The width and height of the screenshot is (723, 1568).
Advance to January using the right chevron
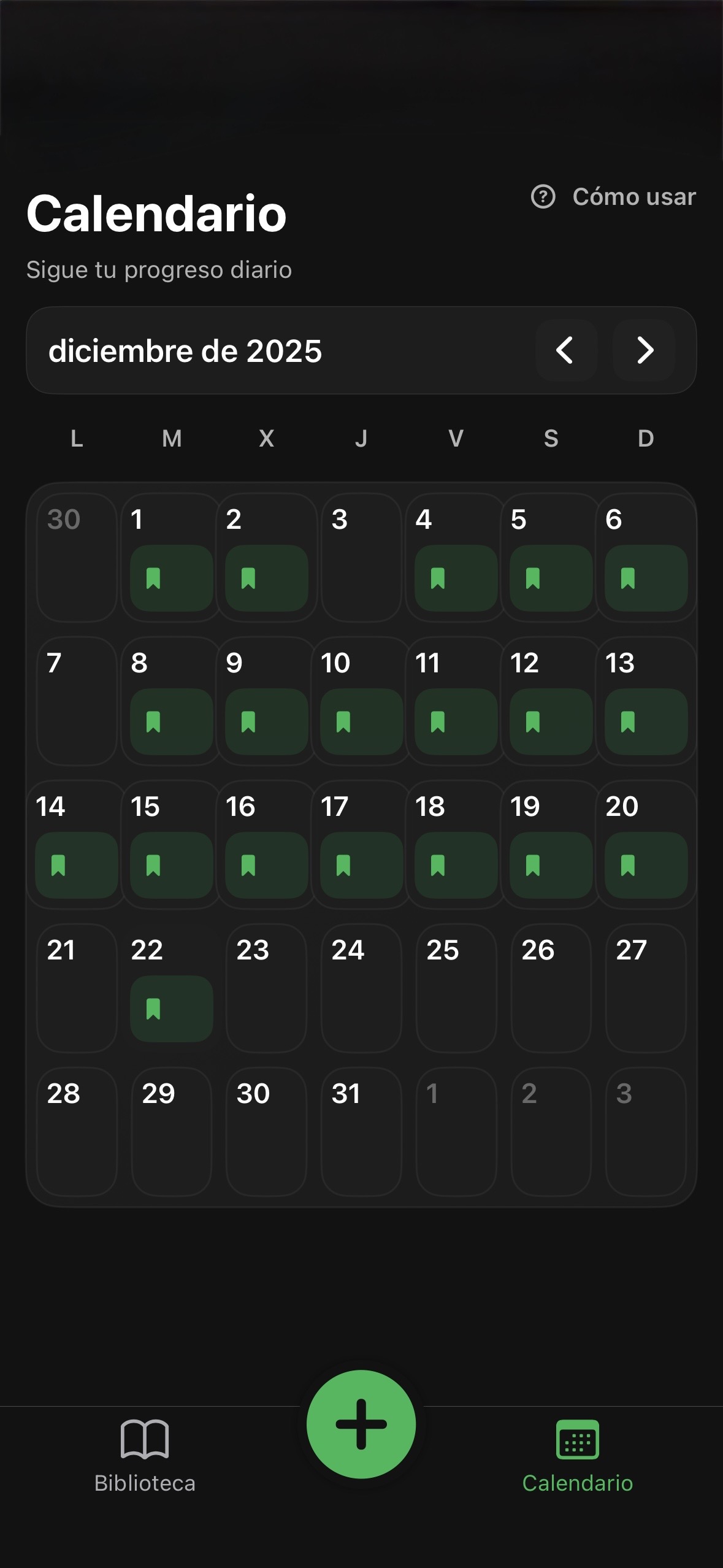tap(645, 351)
